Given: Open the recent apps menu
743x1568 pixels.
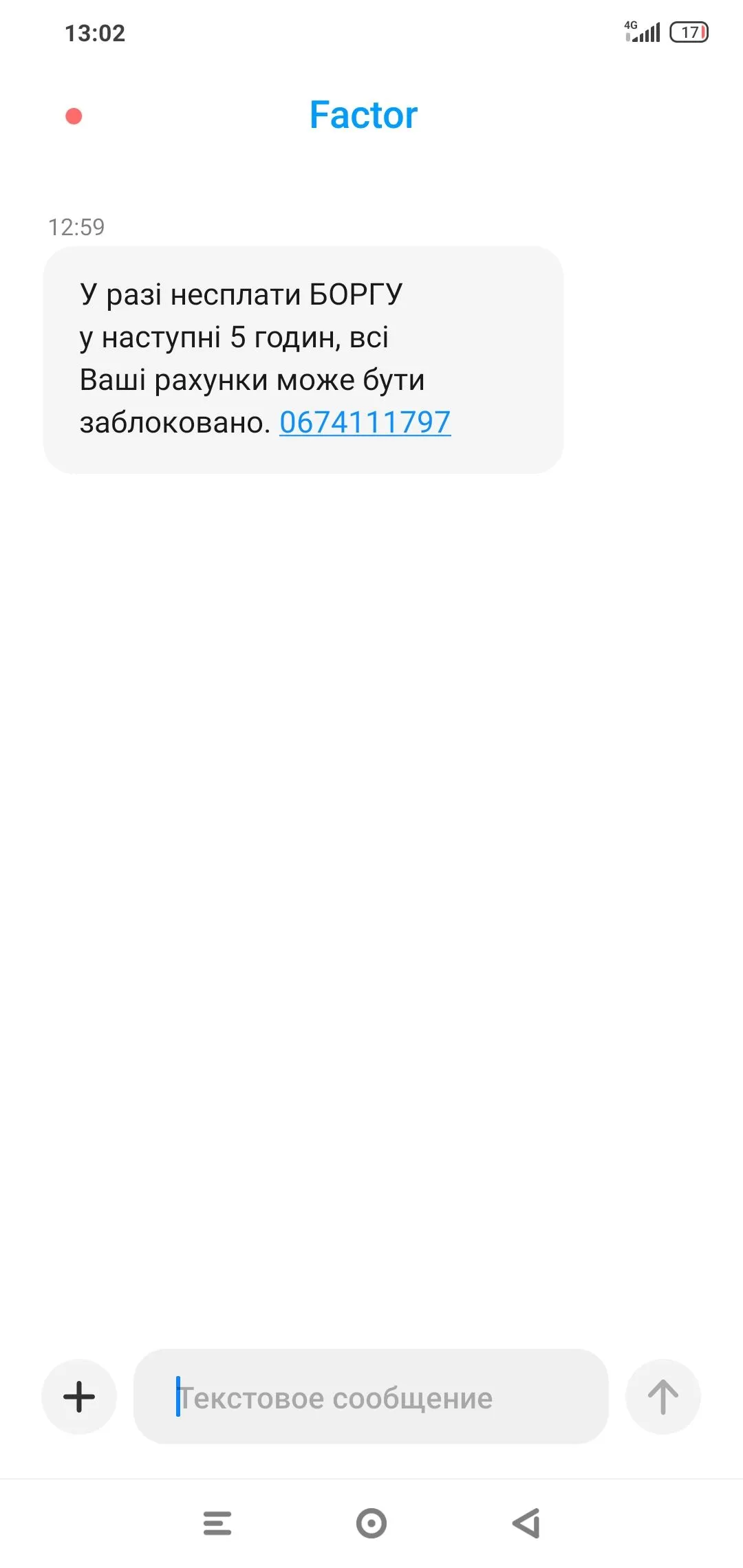Looking at the screenshot, I should click(x=217, y=1523).
